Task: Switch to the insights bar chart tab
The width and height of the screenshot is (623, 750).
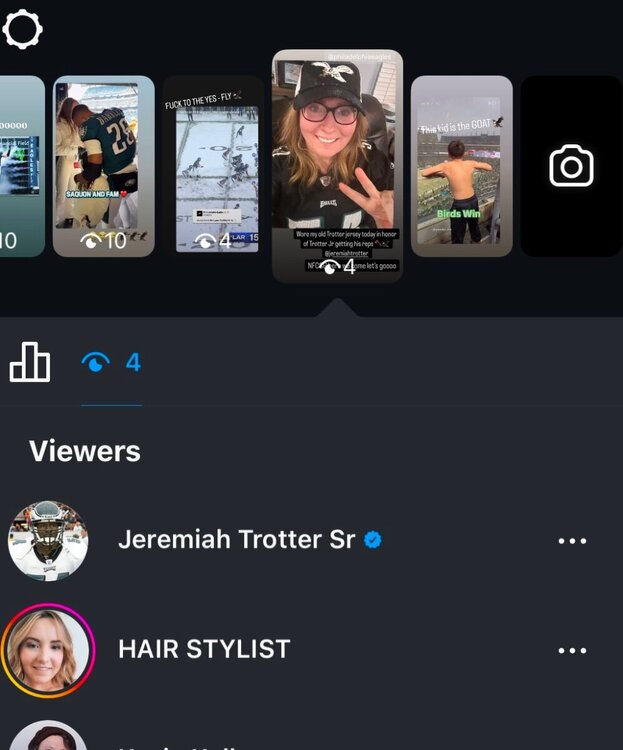Action: coord(30,362)
